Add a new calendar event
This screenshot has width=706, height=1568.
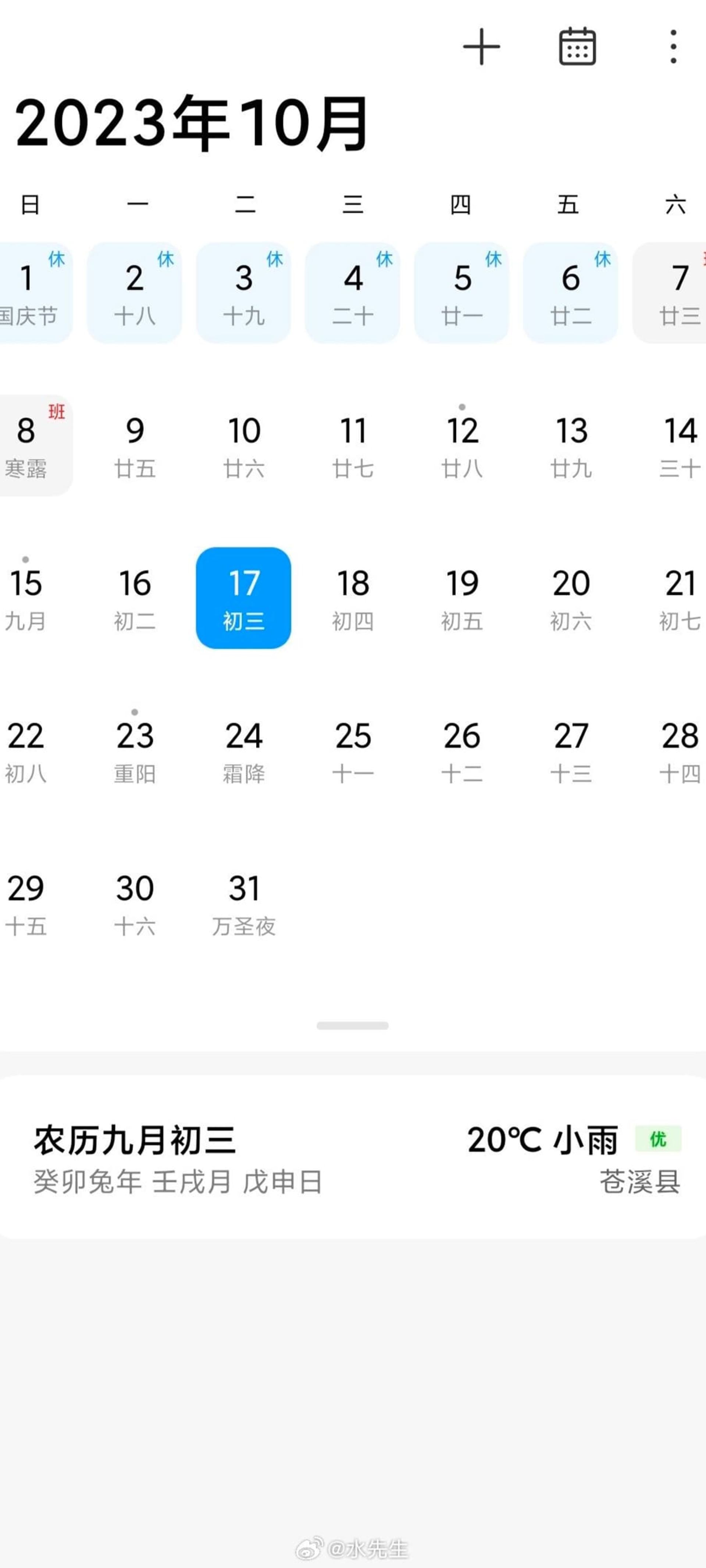coord(481,47)
